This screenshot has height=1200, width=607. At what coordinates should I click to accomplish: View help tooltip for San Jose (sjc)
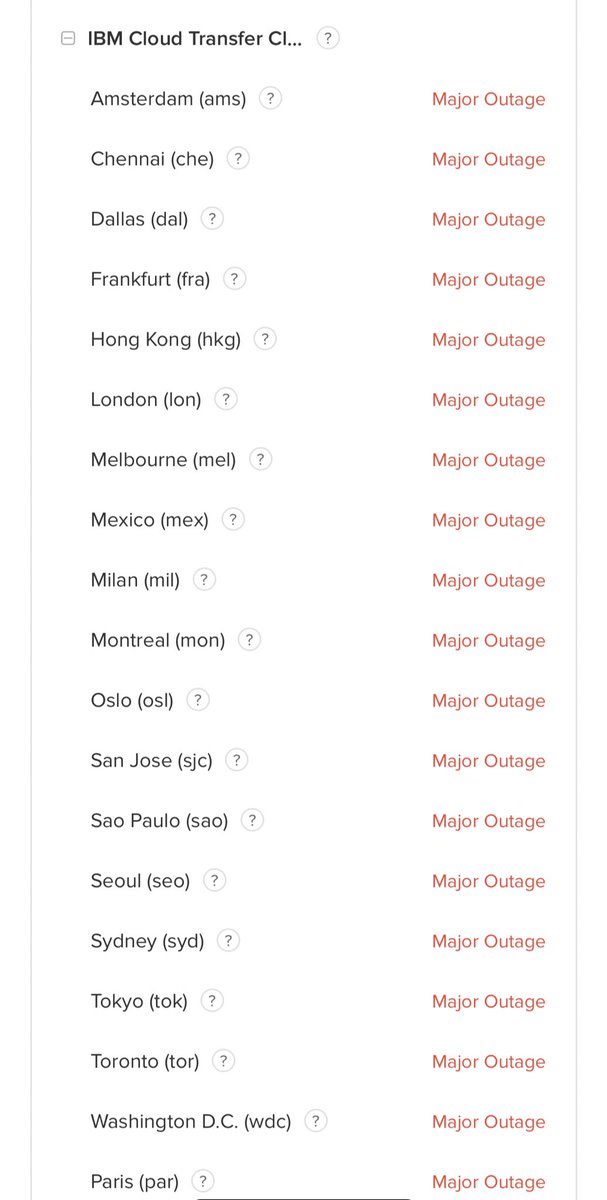click(236, 760)
